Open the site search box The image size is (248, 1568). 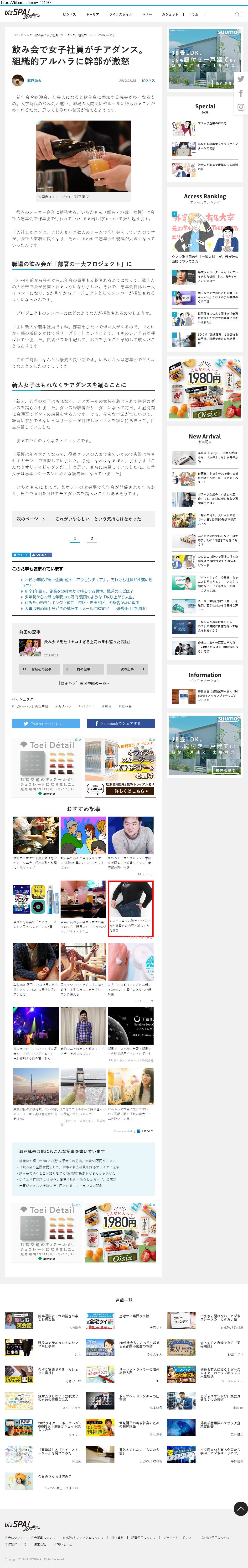click(x=225, y=14)
